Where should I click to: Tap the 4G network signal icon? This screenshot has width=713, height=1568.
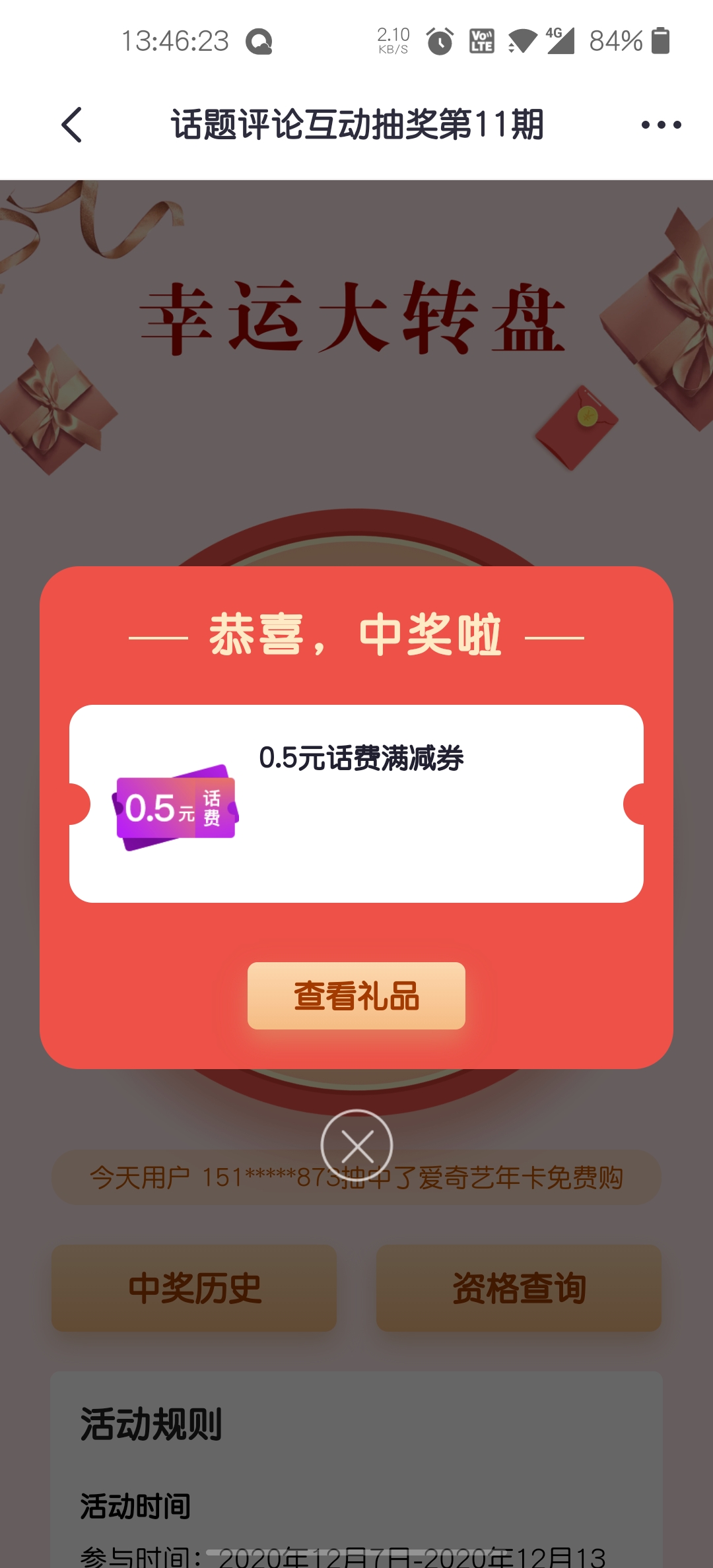pyautogui.click(x=562, y=42)
